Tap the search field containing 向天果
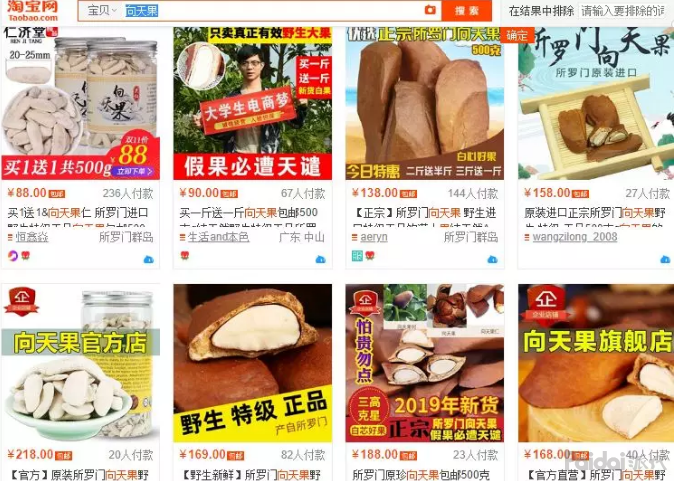Viewport: 677px width, 481px height. coord(270,10)
